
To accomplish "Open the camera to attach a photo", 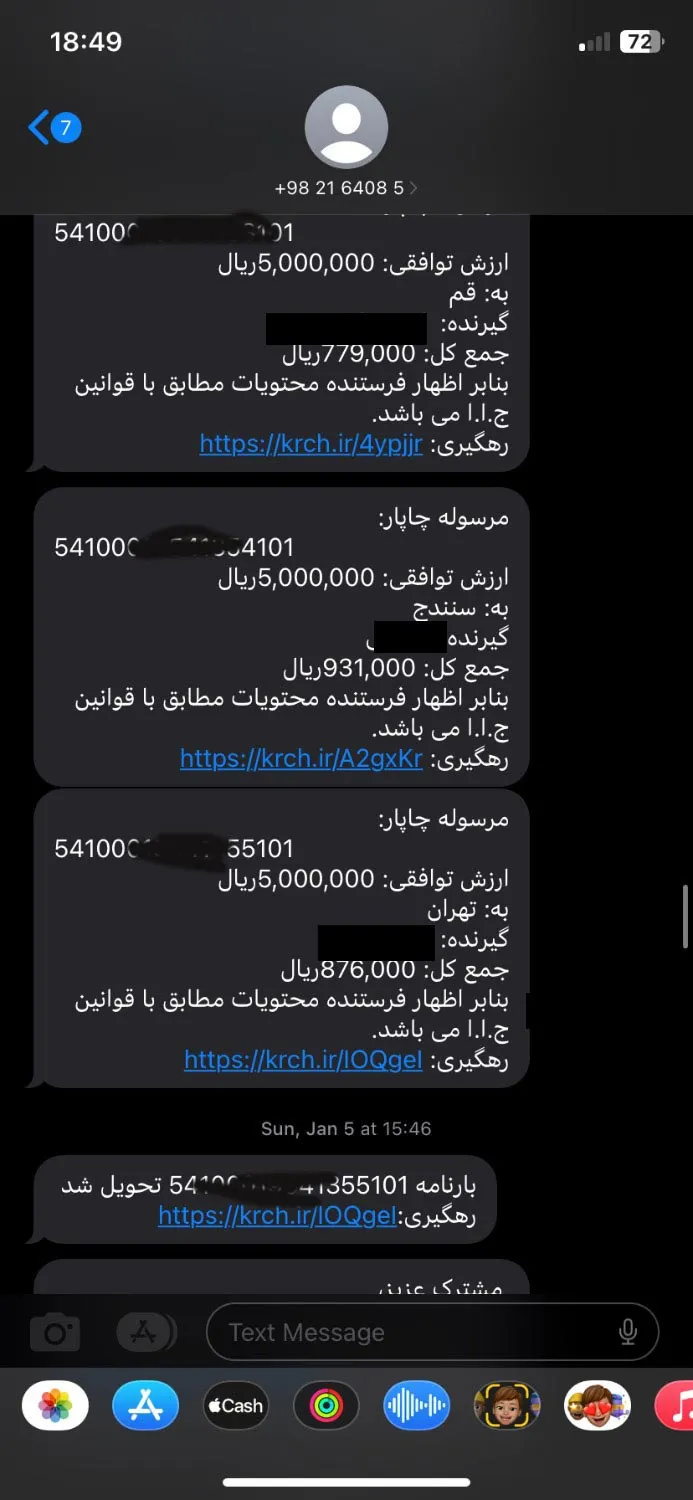I will [x=54, y=1333].
